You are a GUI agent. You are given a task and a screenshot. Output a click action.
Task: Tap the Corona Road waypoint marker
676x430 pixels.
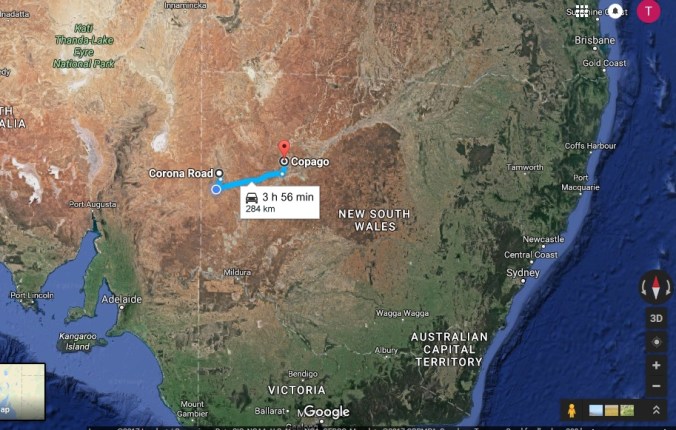pos(219,172)
